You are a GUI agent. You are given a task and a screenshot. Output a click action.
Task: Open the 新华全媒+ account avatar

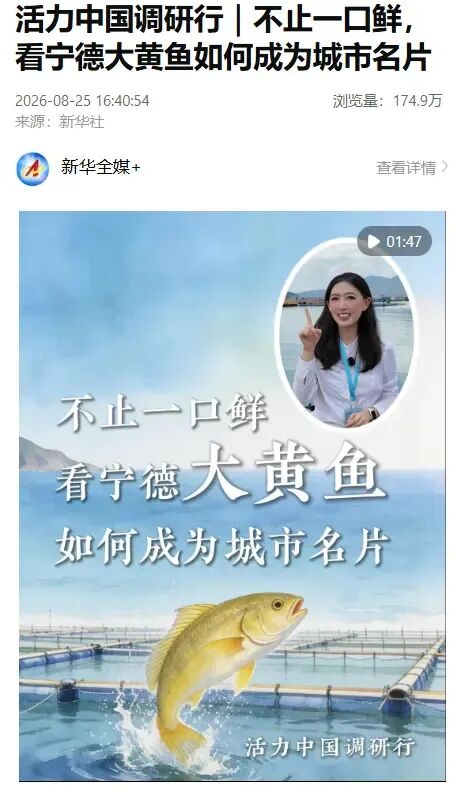click(33, 169)
